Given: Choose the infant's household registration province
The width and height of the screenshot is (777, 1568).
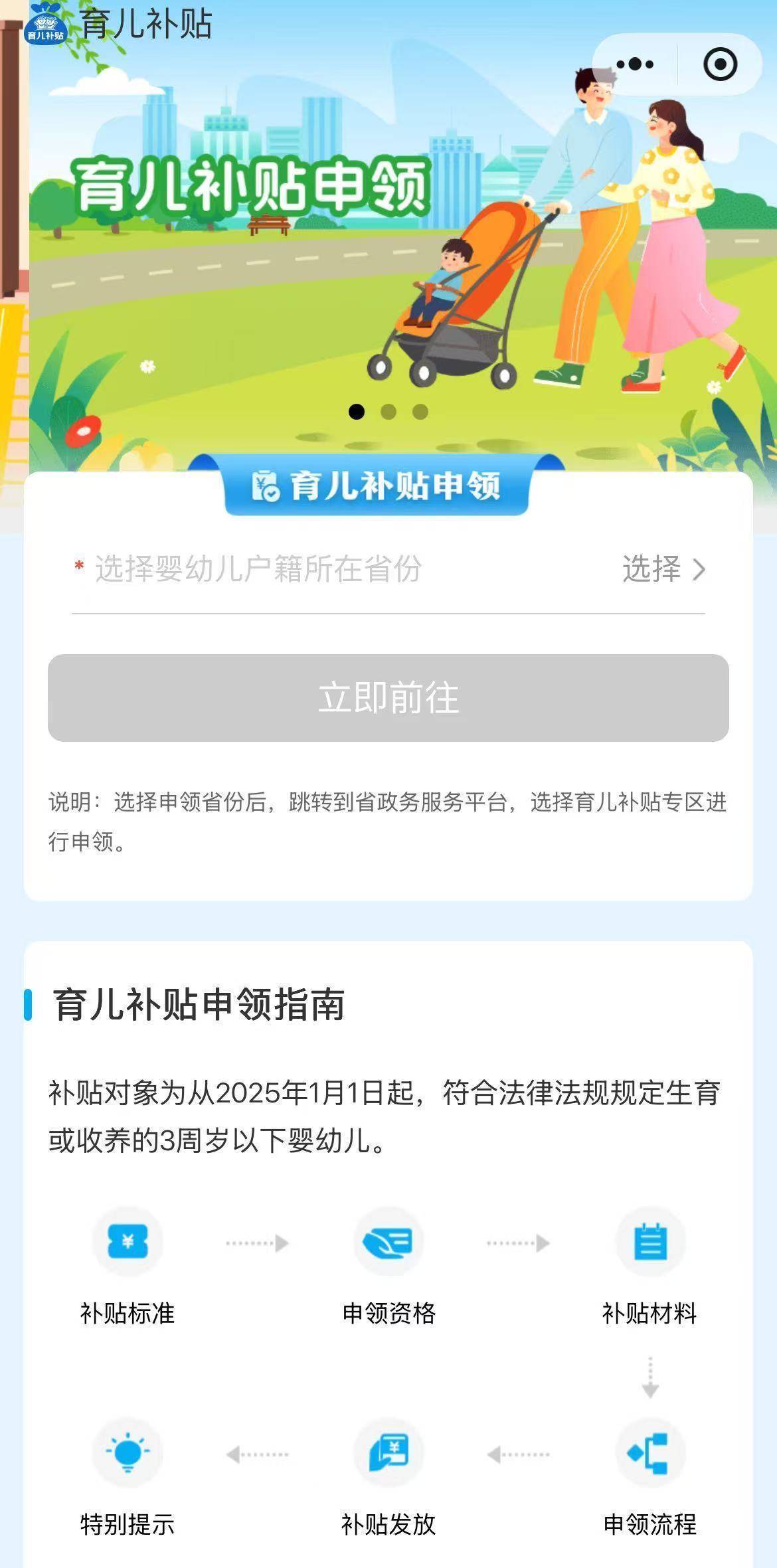Looking at the screenshot, I should click(x=388, y=569).
